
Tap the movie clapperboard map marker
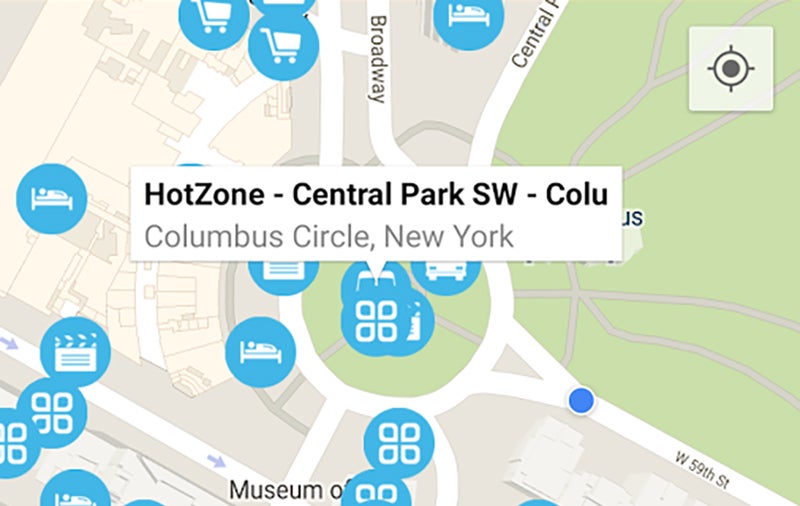(75, 352)
